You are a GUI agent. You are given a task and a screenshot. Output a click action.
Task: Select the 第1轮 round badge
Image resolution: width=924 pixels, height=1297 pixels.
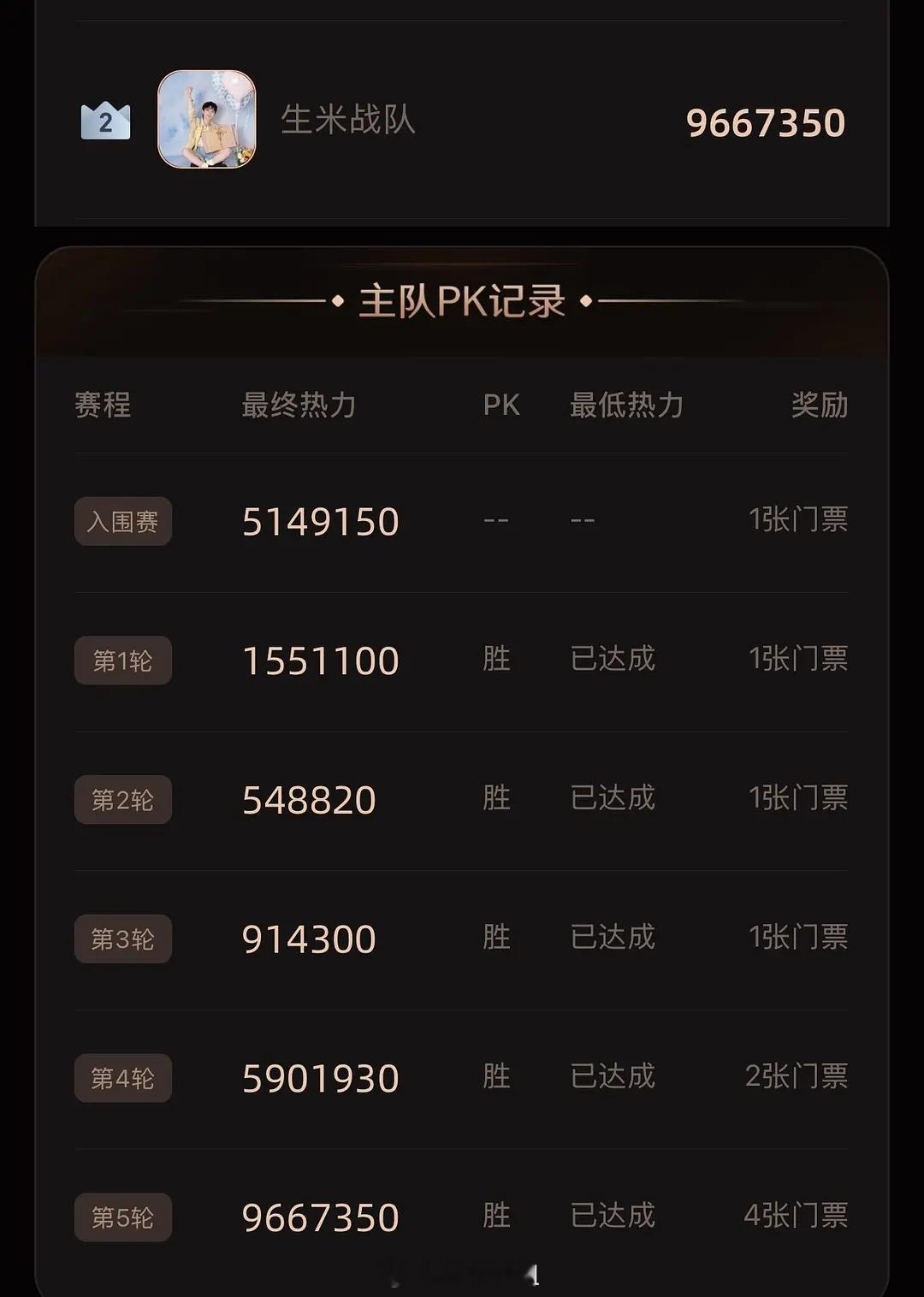coord(122,660)
